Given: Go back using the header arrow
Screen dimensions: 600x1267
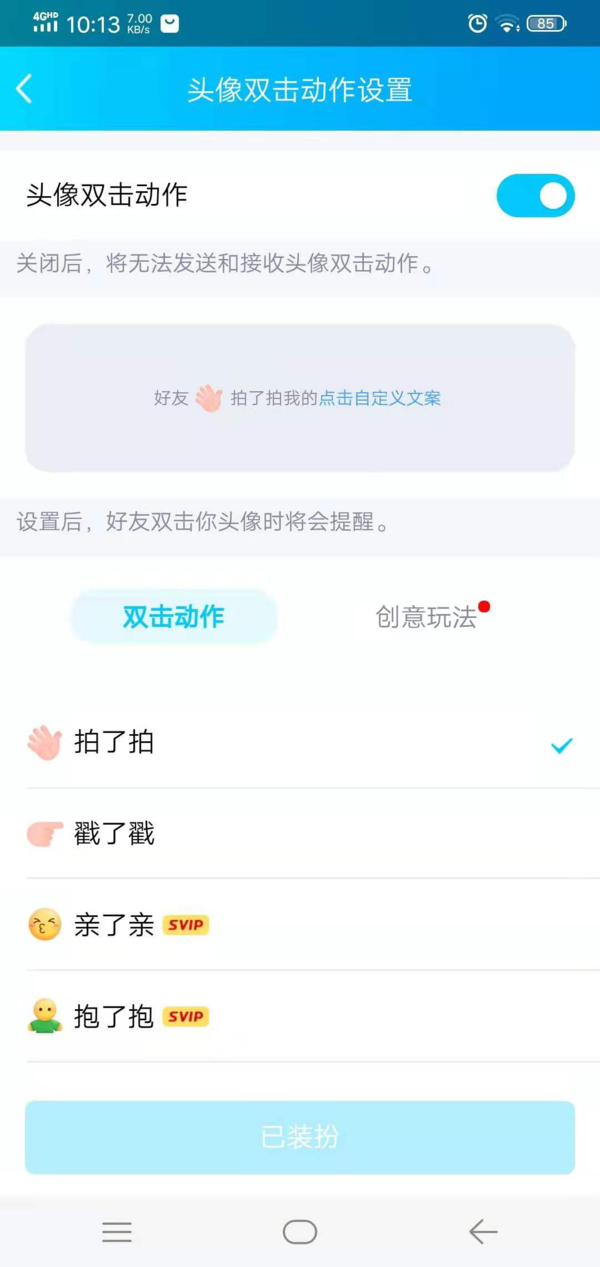Looking at the screenshot, I should 25,89.
